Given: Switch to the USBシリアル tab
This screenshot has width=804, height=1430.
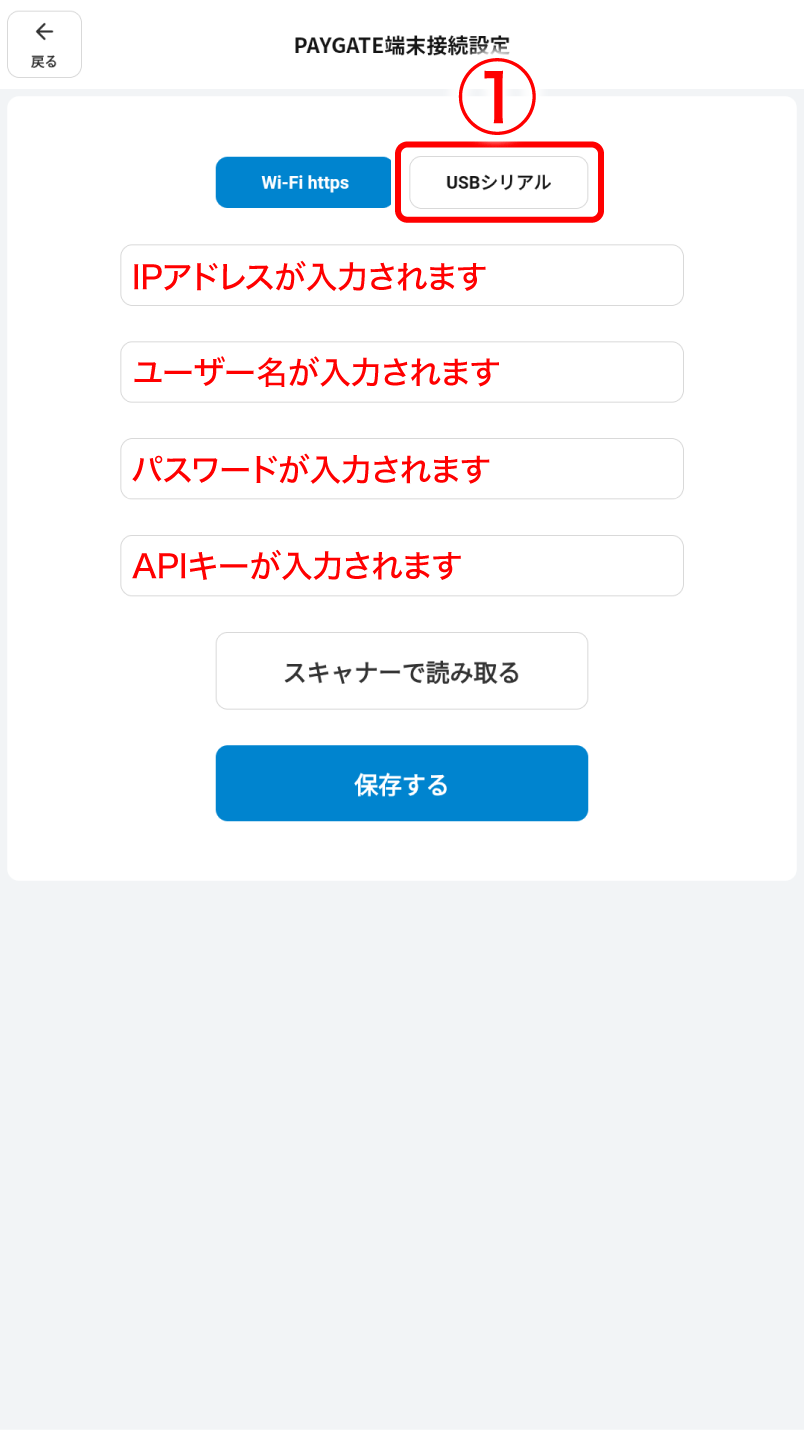Looking at the screenshot, I should [498, 182].
